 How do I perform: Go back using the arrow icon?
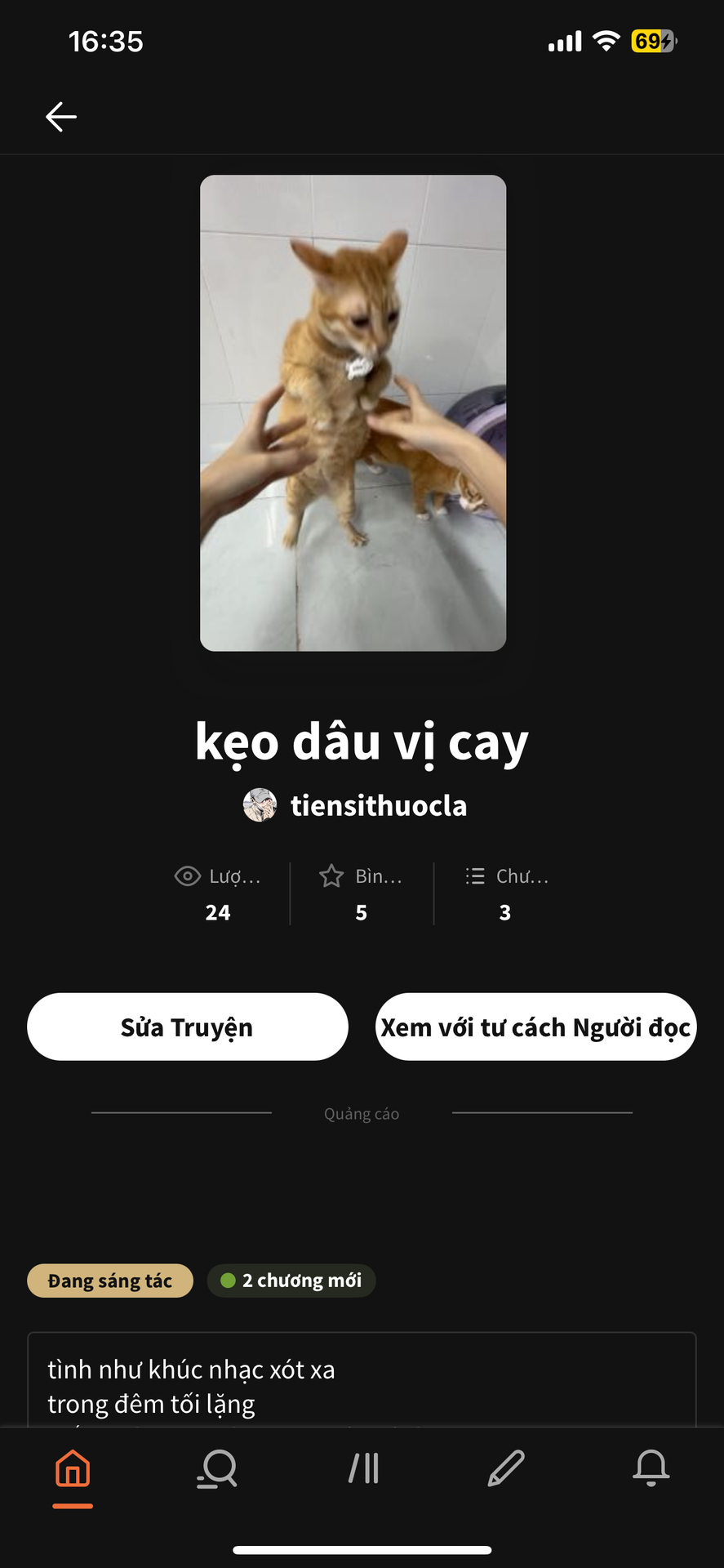click(61, 117)
